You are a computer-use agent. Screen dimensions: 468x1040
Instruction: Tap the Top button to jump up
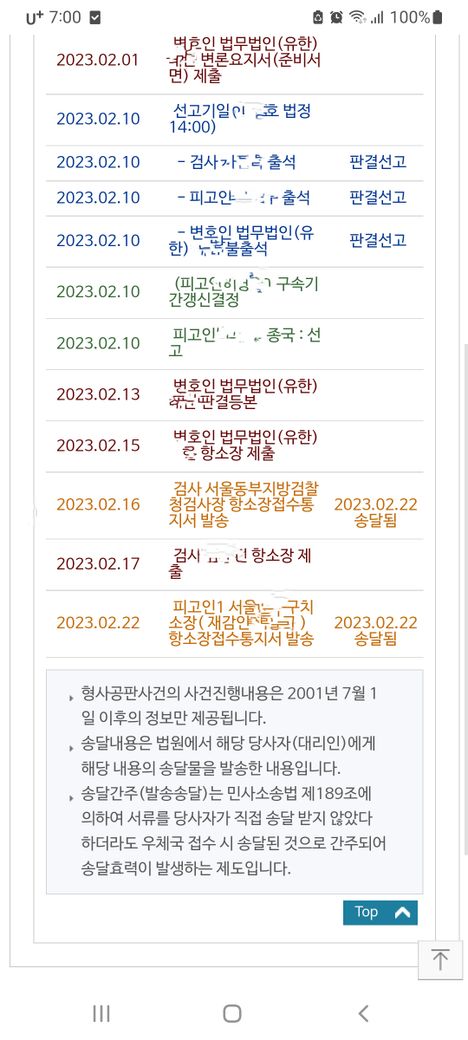click(380, 912)
